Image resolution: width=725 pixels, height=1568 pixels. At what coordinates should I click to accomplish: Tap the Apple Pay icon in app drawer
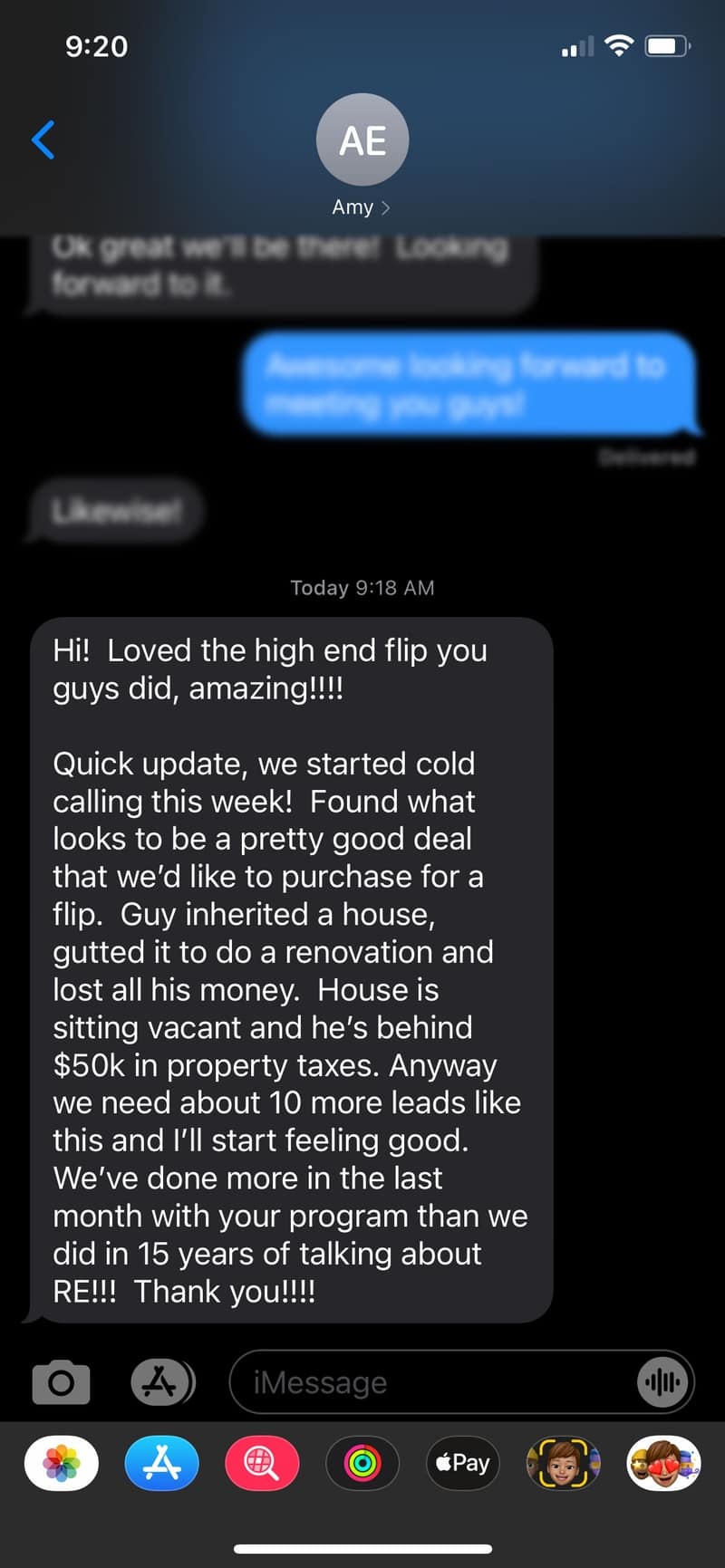(x=462, y=1463)
